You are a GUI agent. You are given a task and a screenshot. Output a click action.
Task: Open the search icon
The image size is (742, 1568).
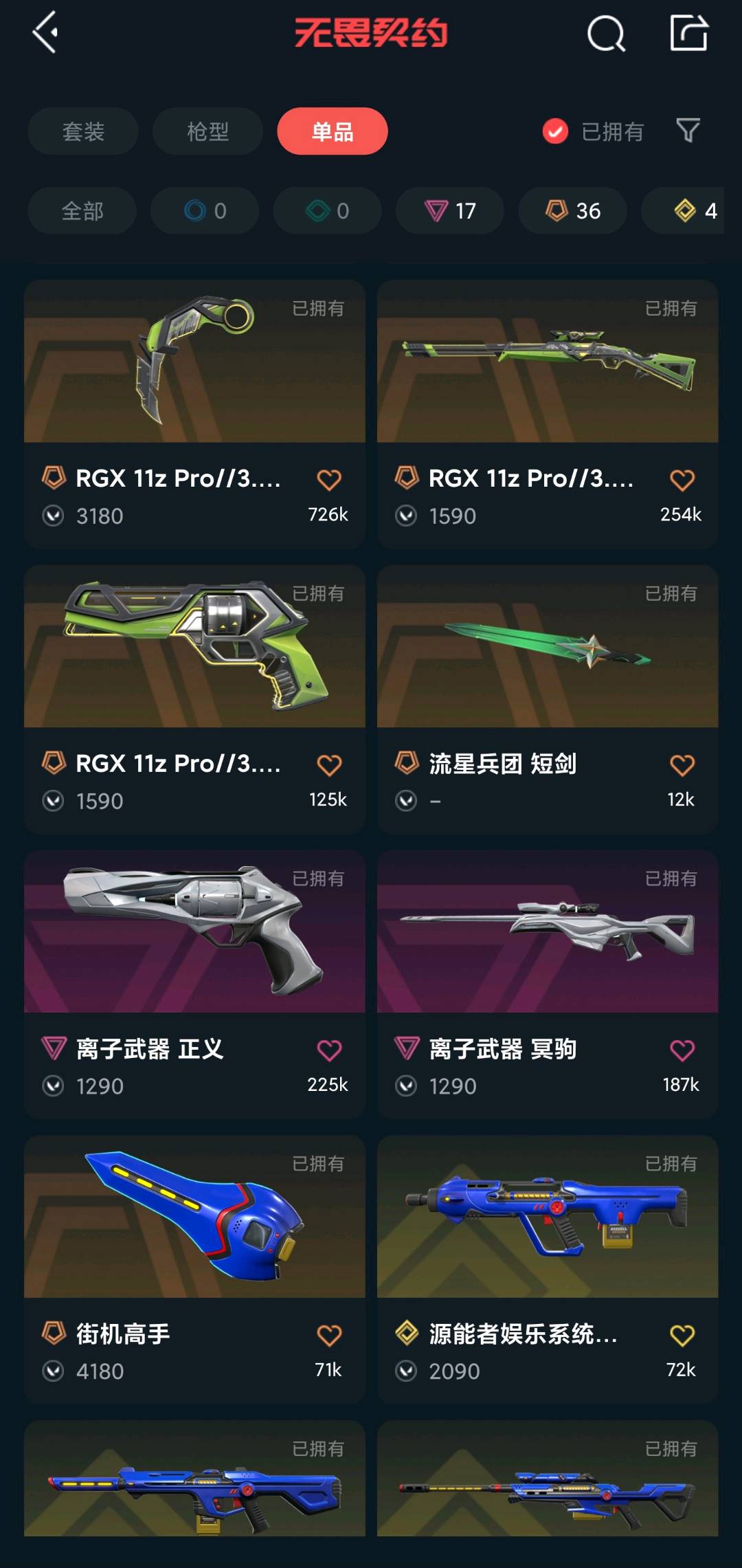pyautogui.click(x=606, y=33)
